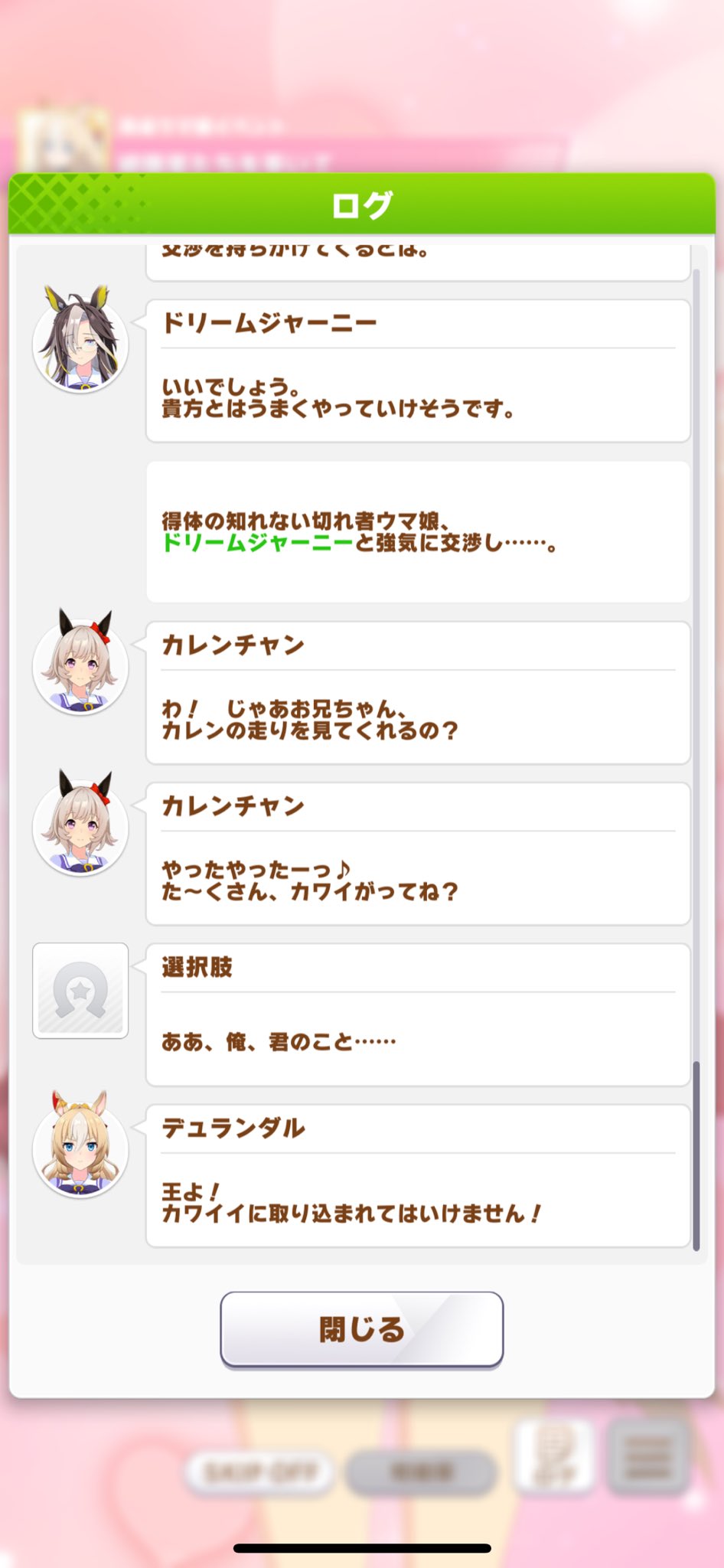The height and width of the screenshot is (1568, 724).
Task: Close the log with the 閉じる button
Action: (x=361, y=1329)
